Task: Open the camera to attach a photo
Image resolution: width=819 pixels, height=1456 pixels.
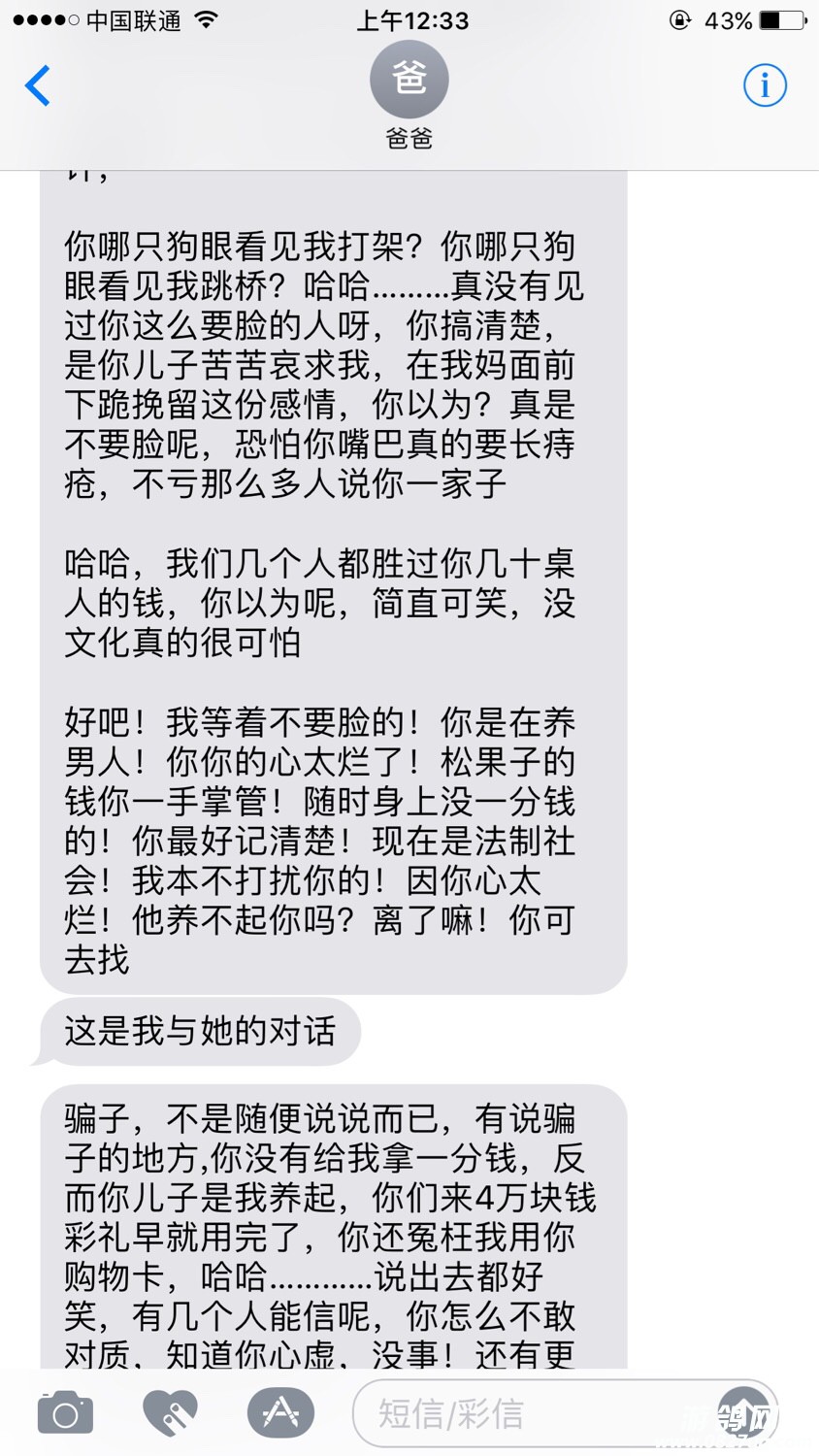Action: [x=65, y=1413]
